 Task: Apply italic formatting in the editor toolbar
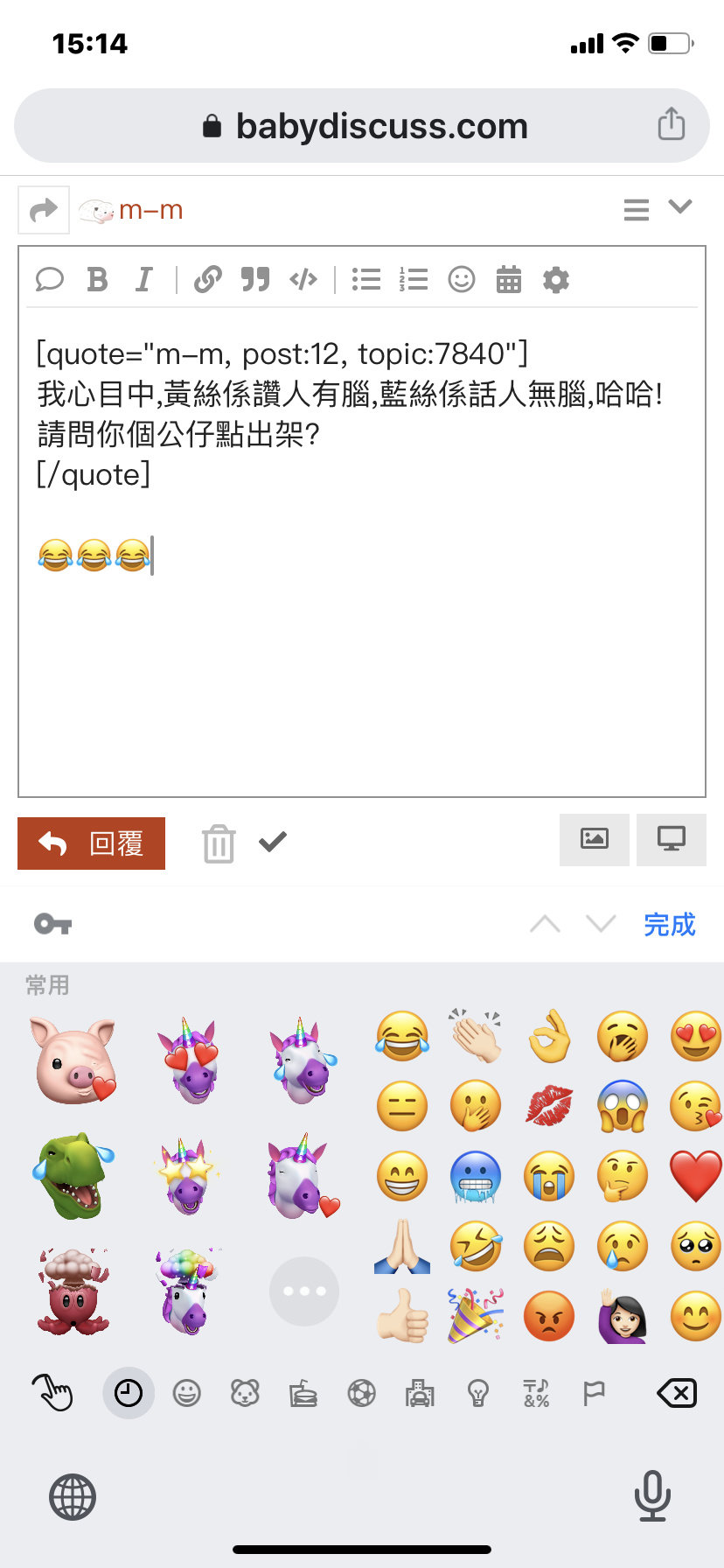click(144, 279)
